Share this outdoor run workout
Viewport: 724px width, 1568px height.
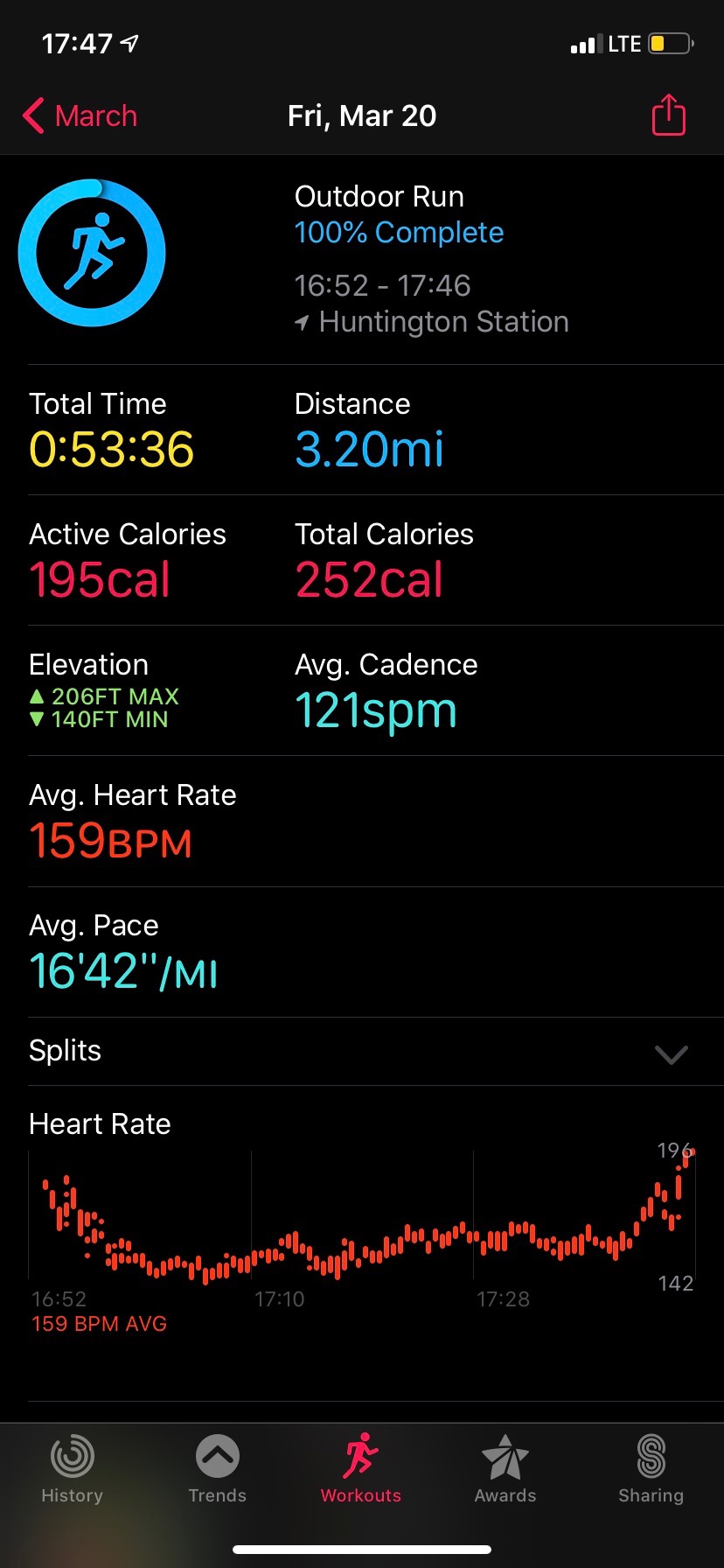tap(668, 115)
